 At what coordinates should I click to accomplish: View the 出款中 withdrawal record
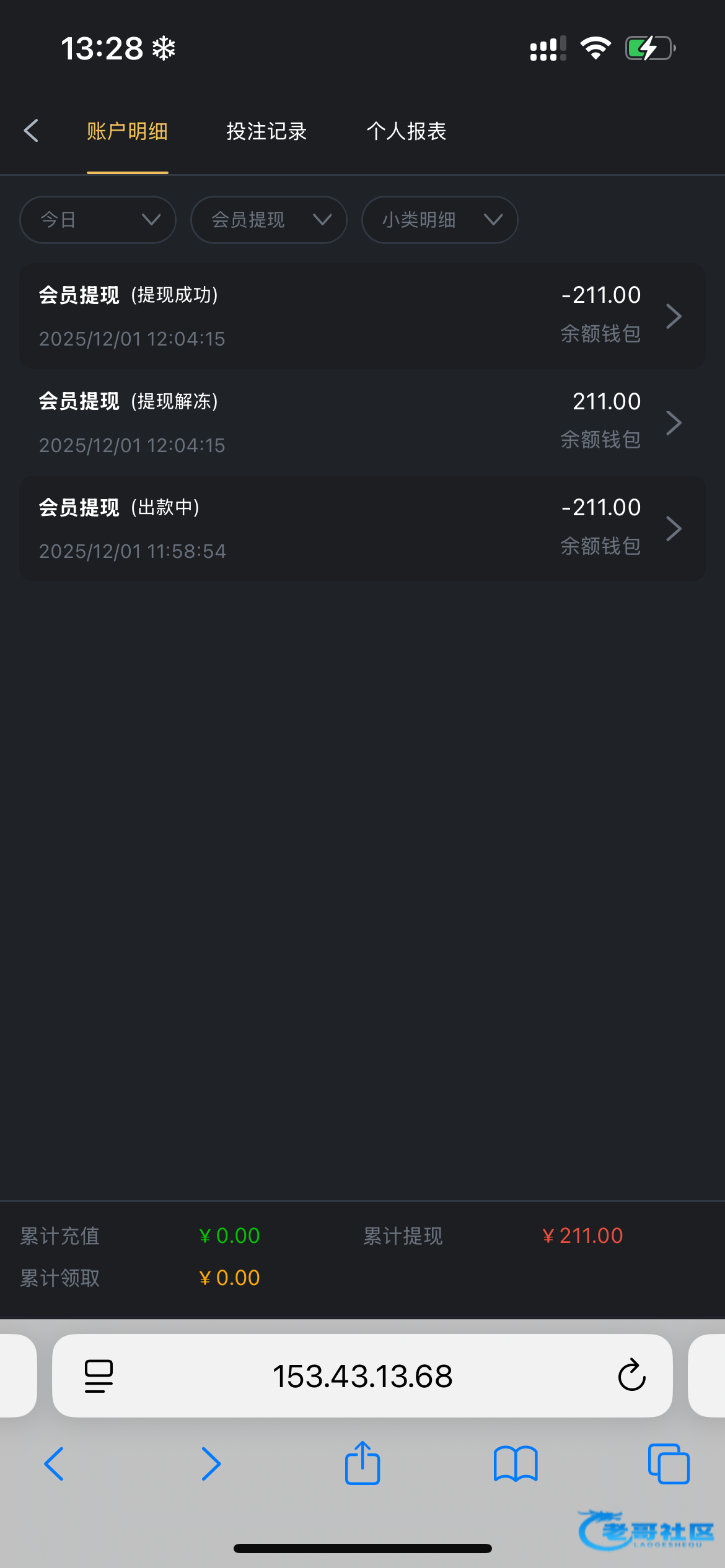[362, 528]
